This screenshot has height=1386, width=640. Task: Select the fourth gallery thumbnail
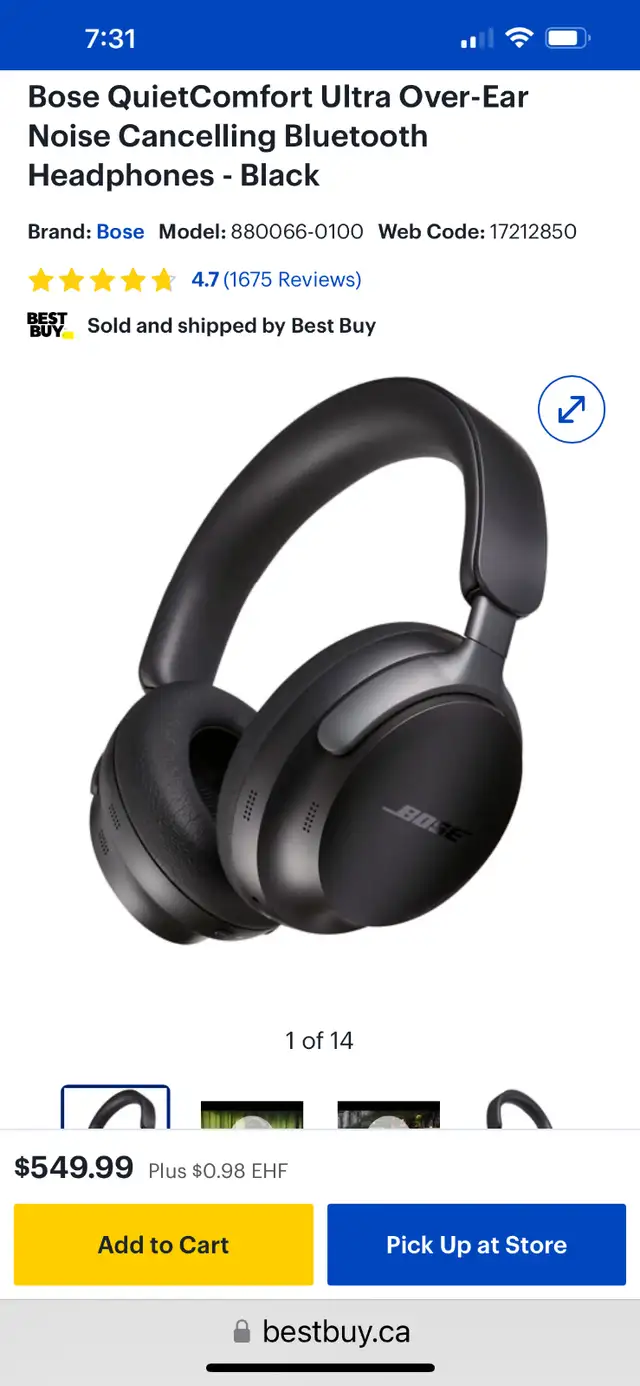pos(518,1110)
